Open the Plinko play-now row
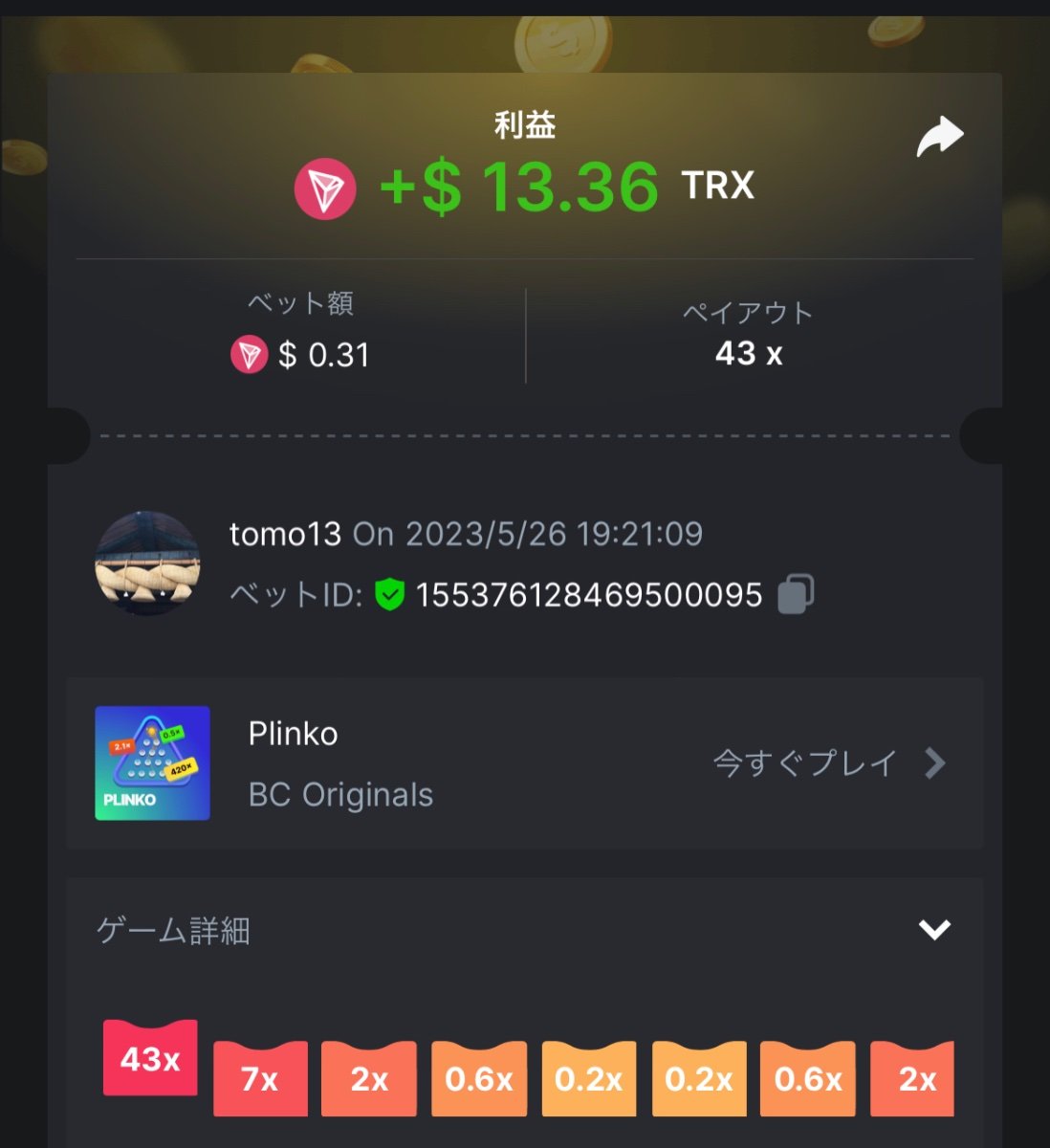Image resolution: width=1050 pixels, height=1148 pixels. [828, 763]
